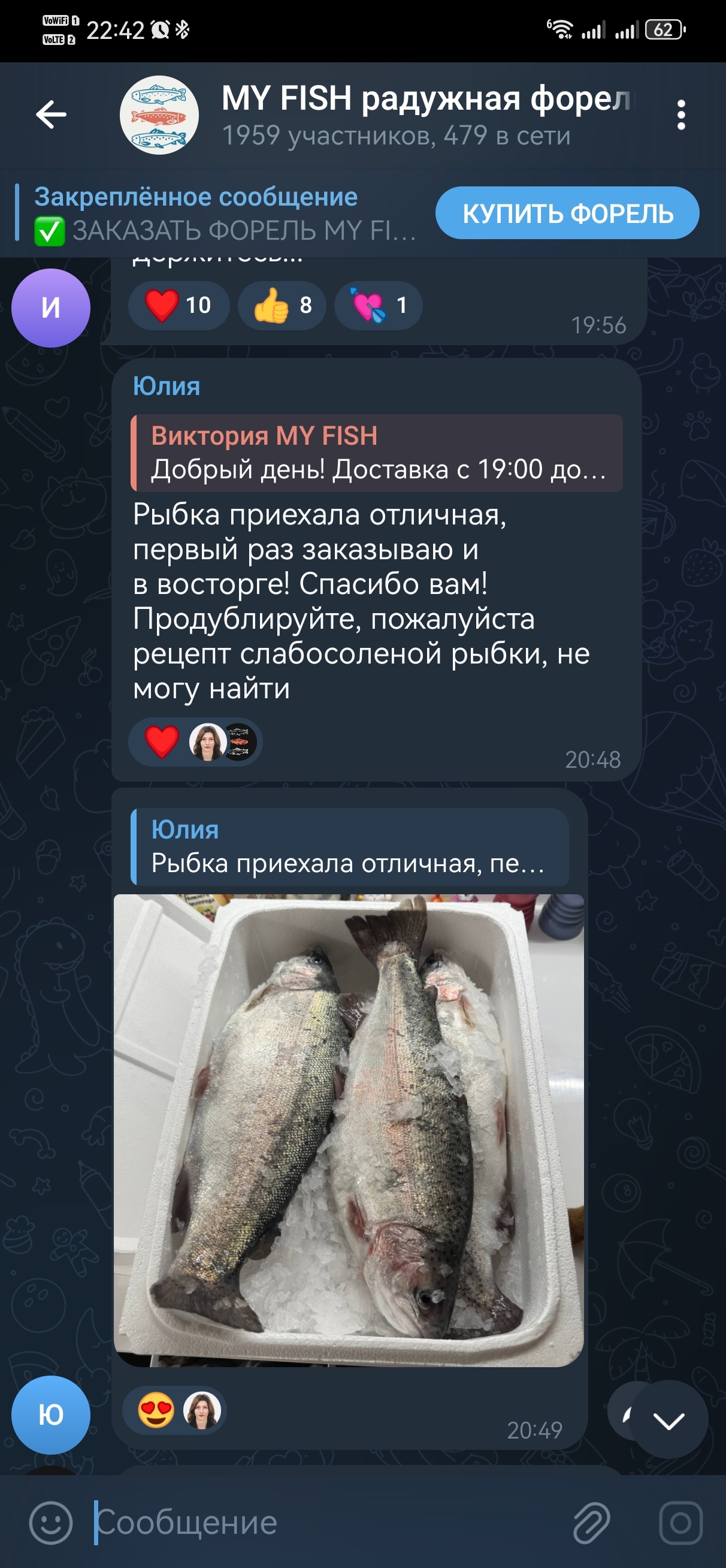Image resolution: width=726 pixels, height=1568 pixels.
Task: Open profile of avatar Ю
Action: pos(51,1415)
